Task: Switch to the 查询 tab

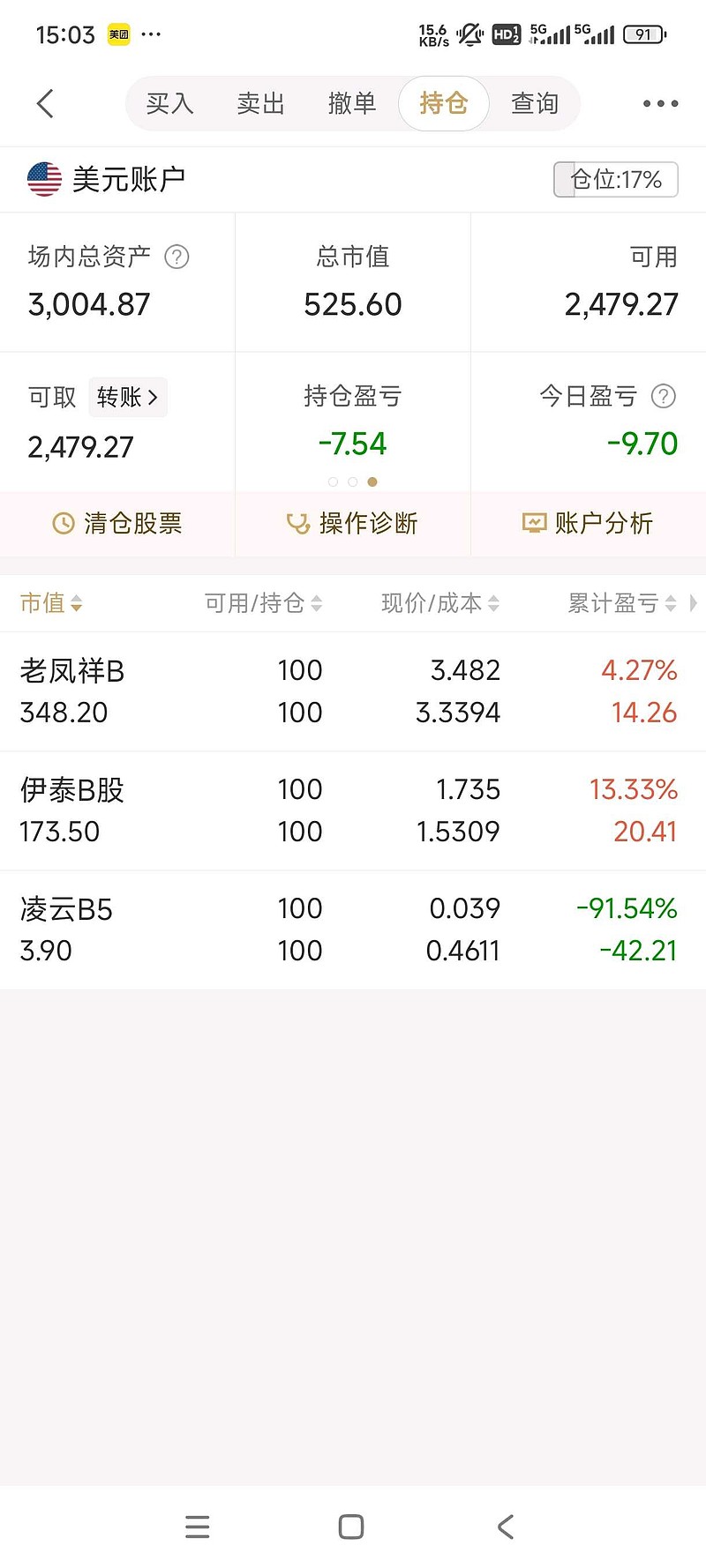Action: [x=534, y=103]
